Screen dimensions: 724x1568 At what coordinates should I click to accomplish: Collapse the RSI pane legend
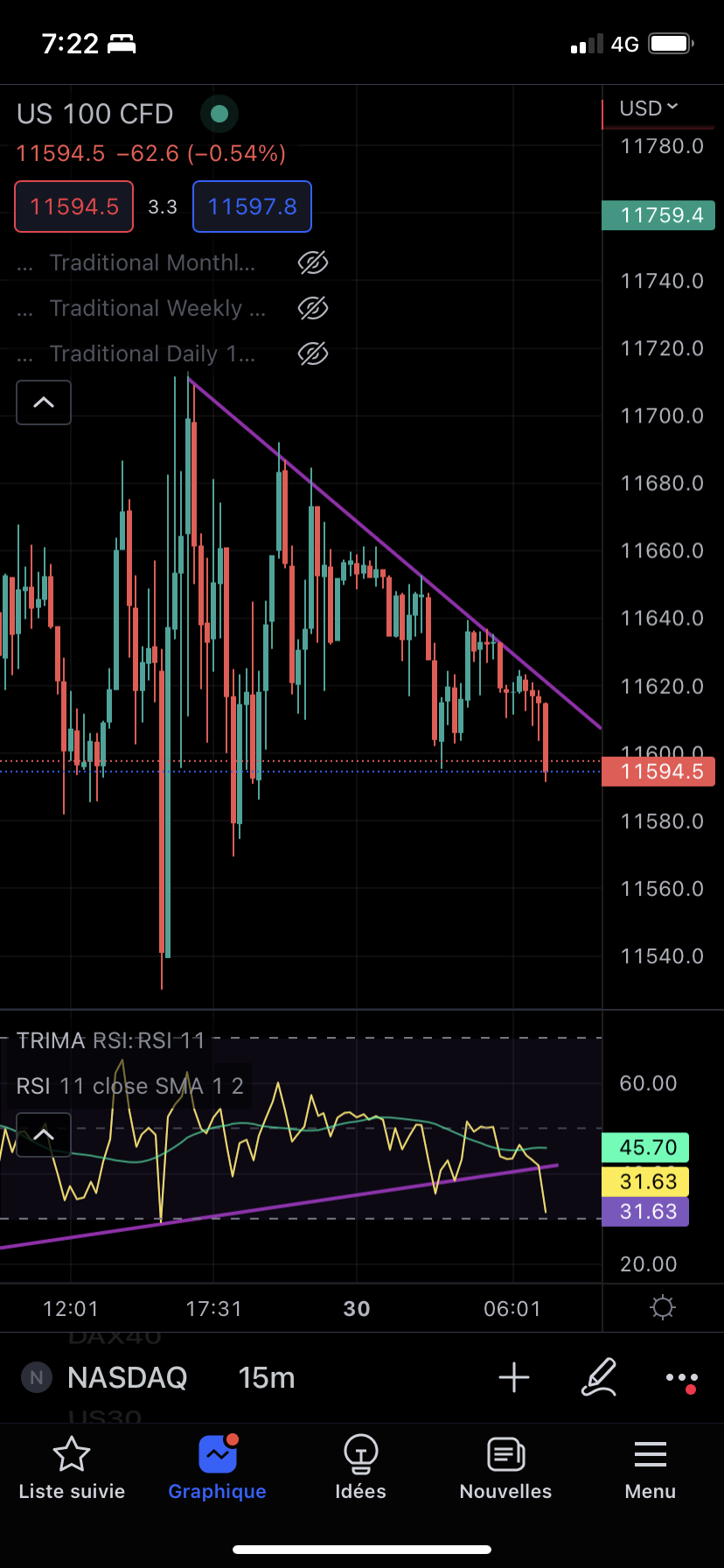[44, 1135]
